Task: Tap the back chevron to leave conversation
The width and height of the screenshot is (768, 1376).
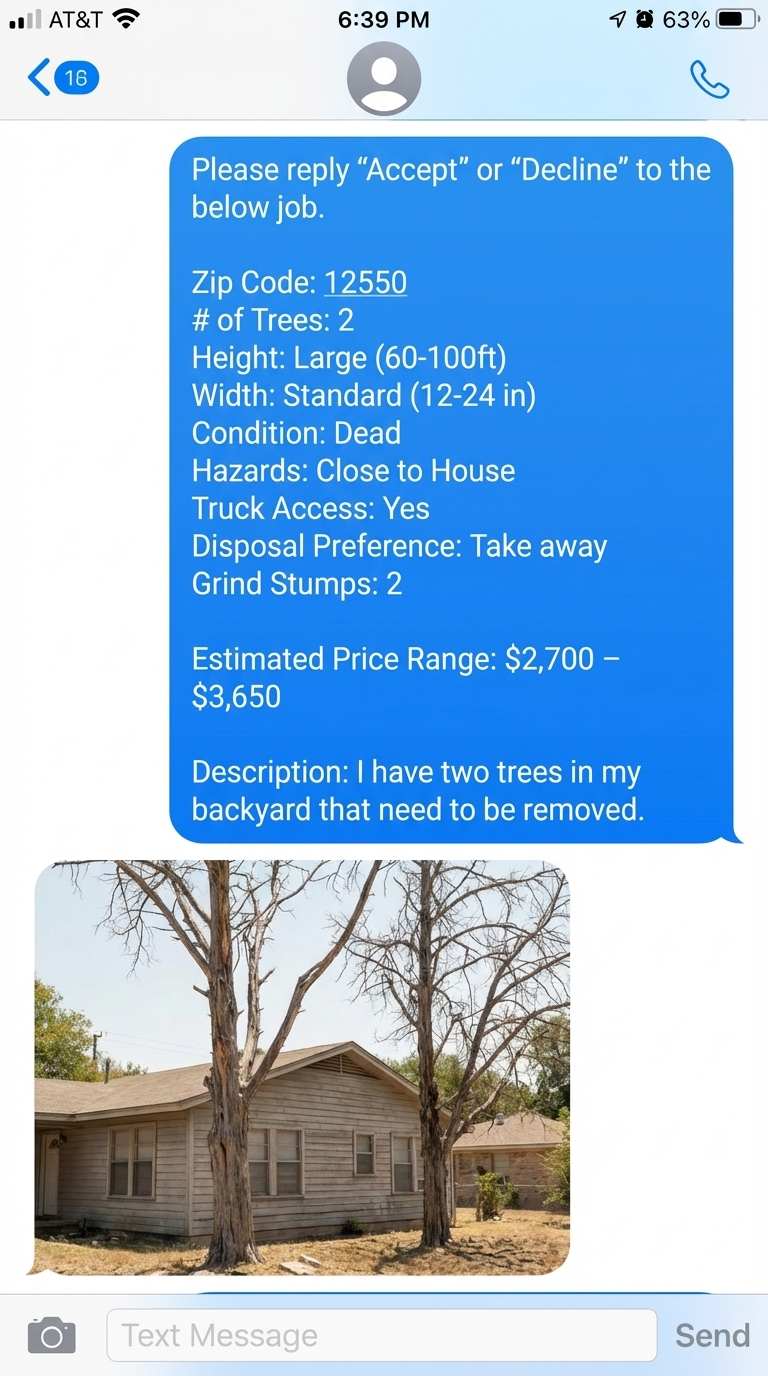Action: [36, 77]
